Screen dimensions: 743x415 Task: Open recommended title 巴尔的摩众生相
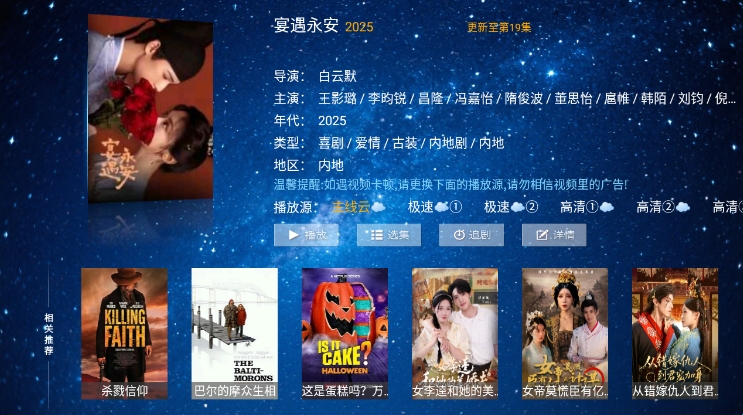pos(234,333)
